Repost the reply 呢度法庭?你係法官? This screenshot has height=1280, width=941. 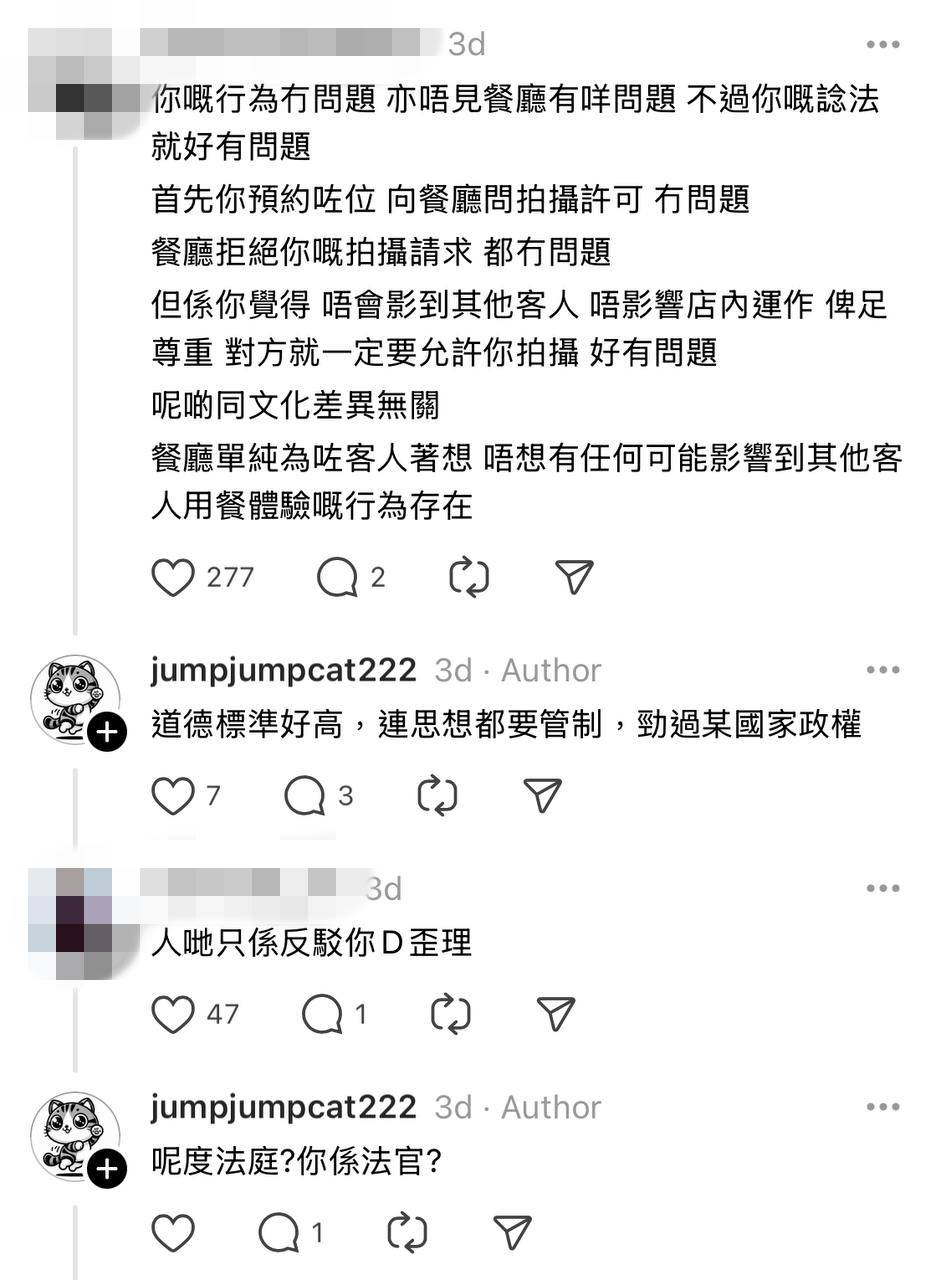pyautogui.click(x=407, y=1234)
